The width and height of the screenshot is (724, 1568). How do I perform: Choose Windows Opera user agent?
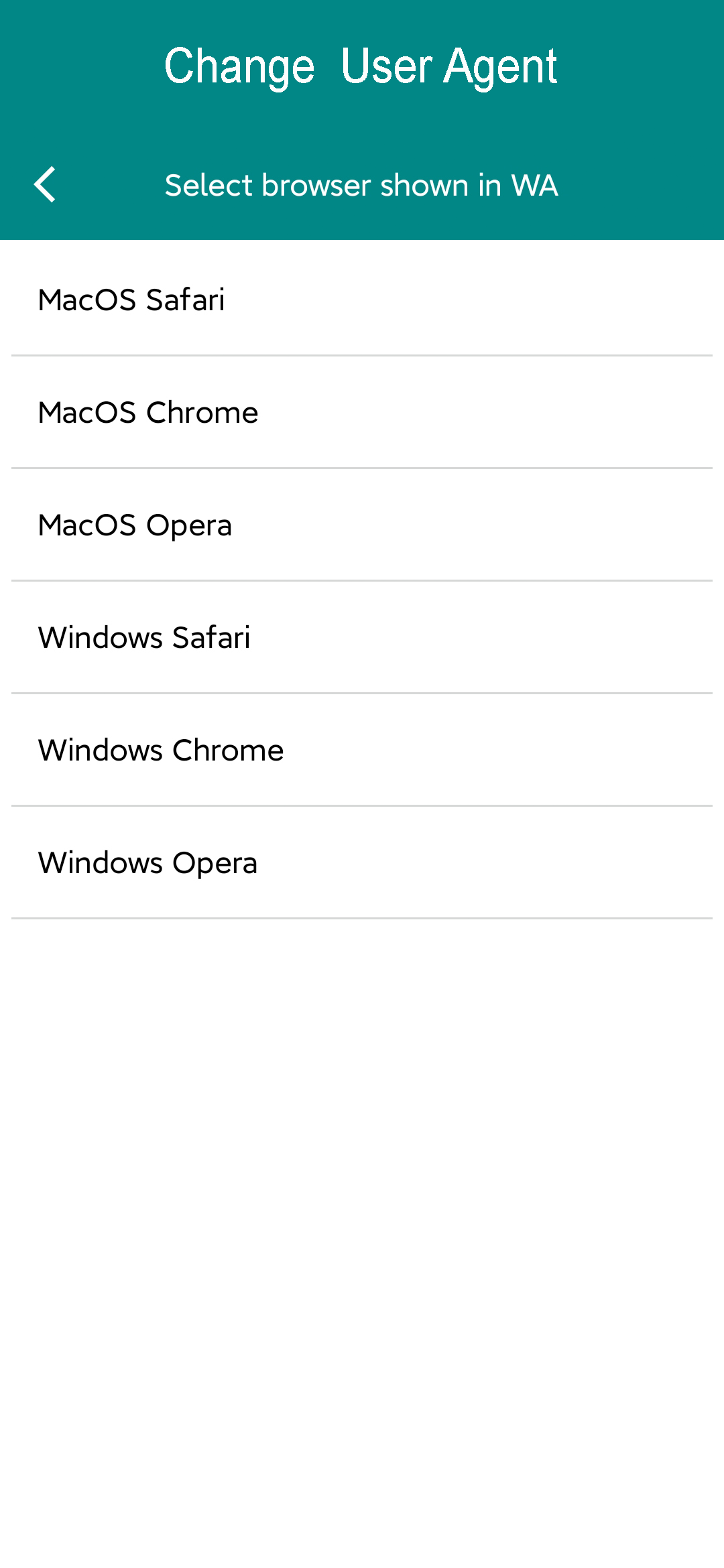coord(362,862)
